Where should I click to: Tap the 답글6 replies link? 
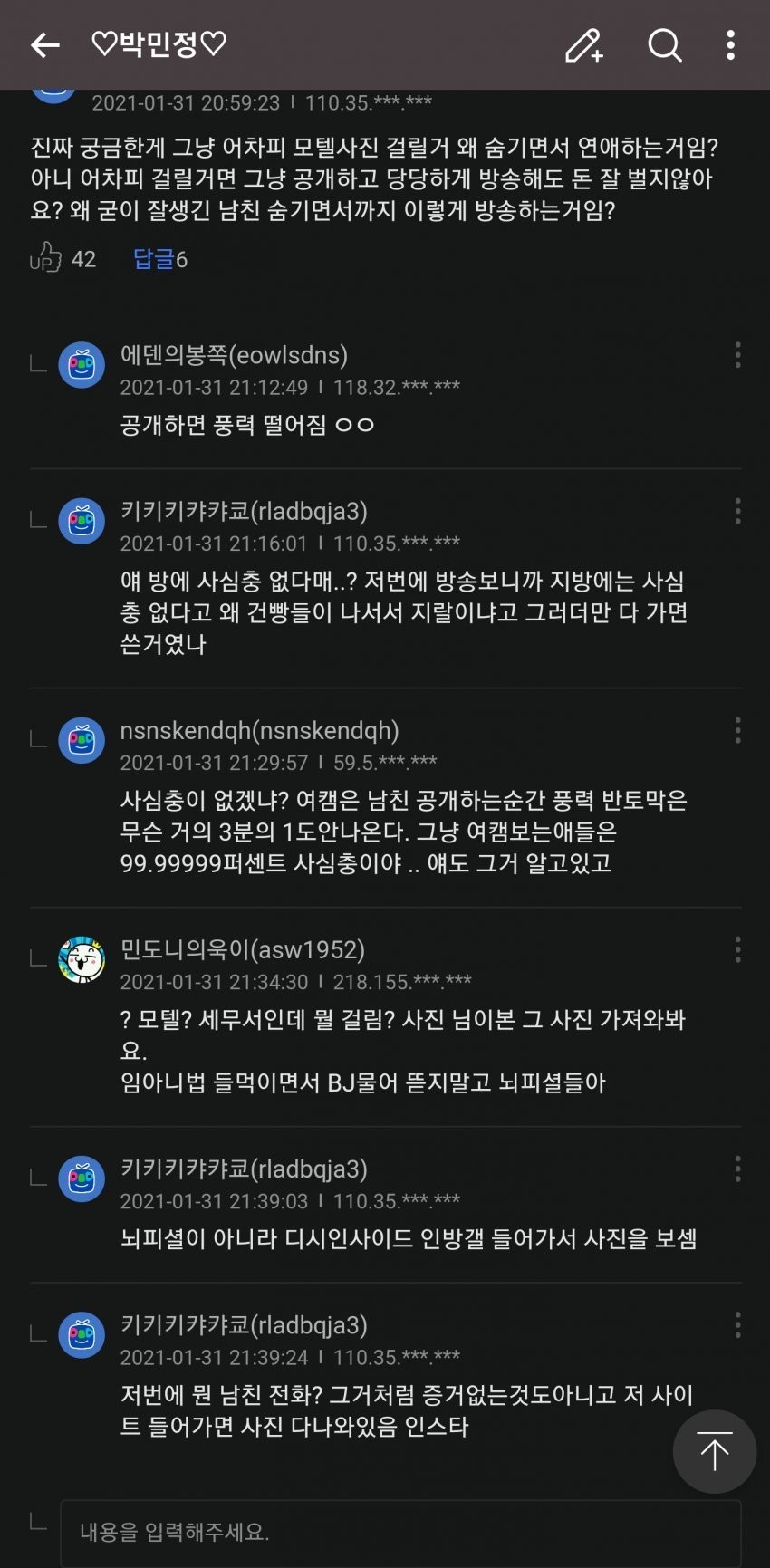[159, 259]
